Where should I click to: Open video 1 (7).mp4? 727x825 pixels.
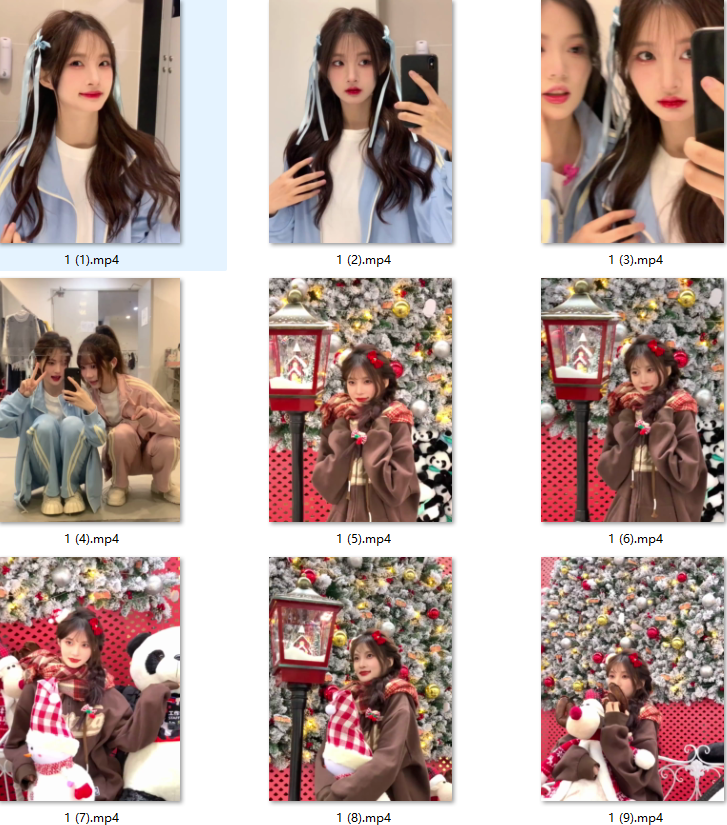90,679
